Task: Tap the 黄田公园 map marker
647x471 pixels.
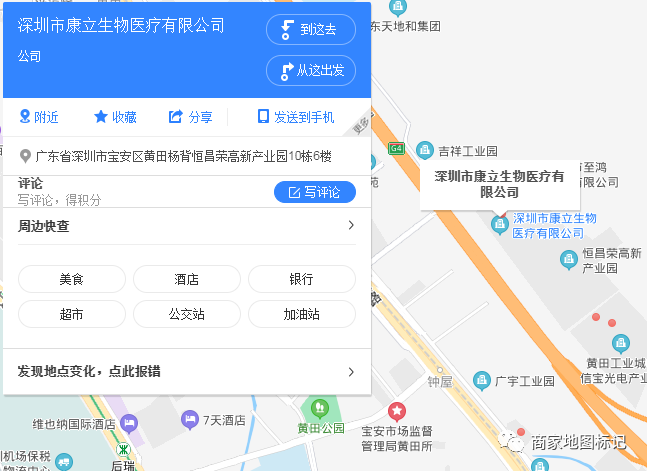Action: (320, 407)
